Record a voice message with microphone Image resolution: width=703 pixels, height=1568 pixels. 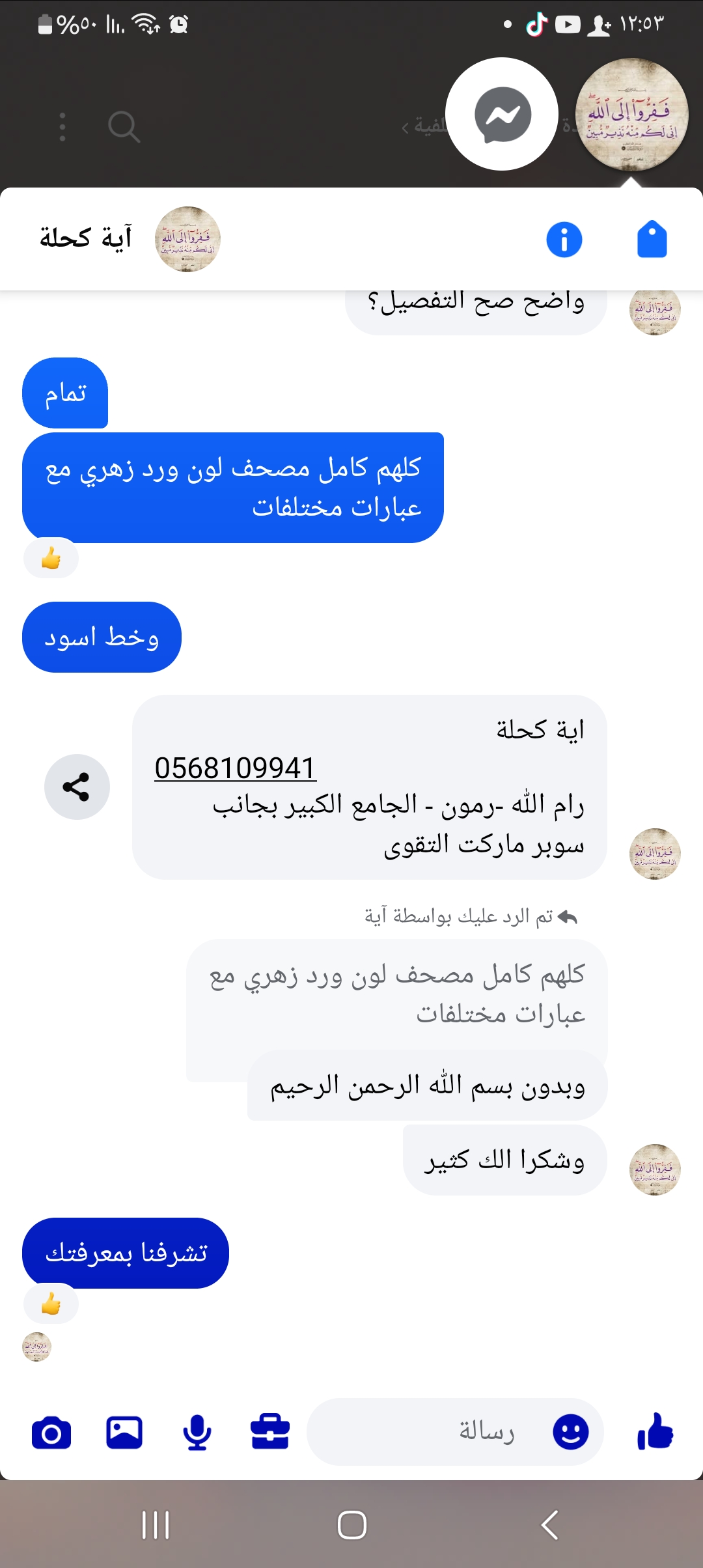[197, 1433]
